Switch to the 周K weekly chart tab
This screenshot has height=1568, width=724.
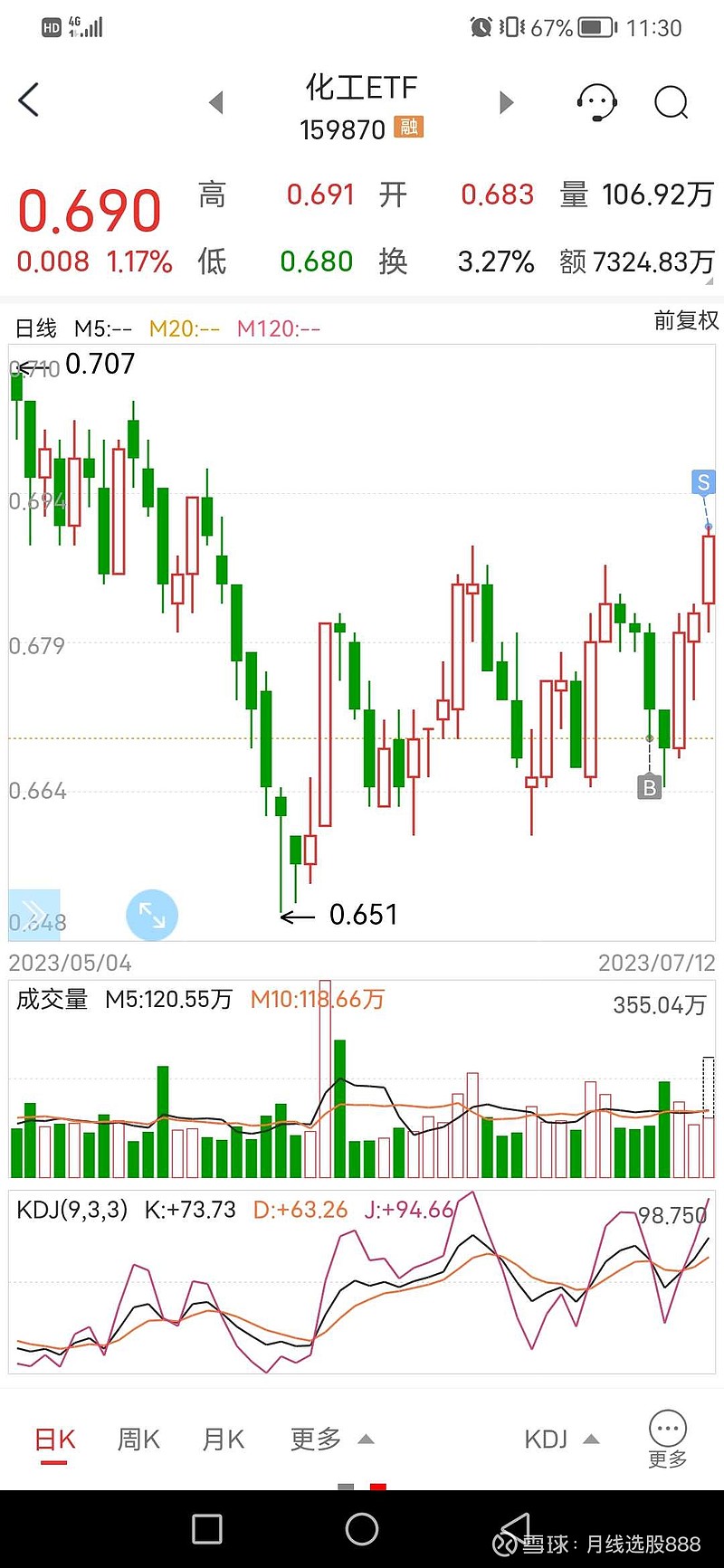[137, 1439]
